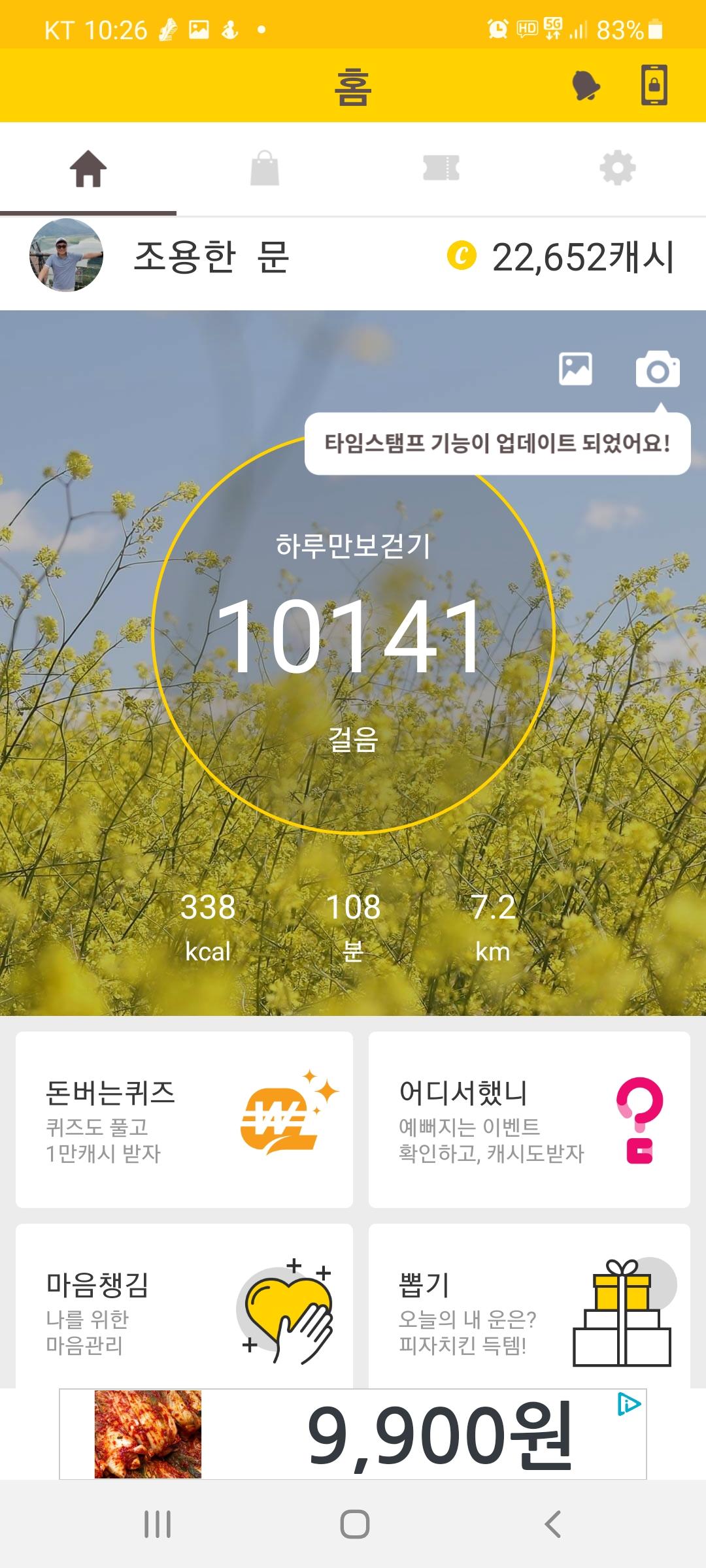Open the 돈버는퀴즈 card
This screenshot has height=1568, width=706.
(x=184, y=1120)
